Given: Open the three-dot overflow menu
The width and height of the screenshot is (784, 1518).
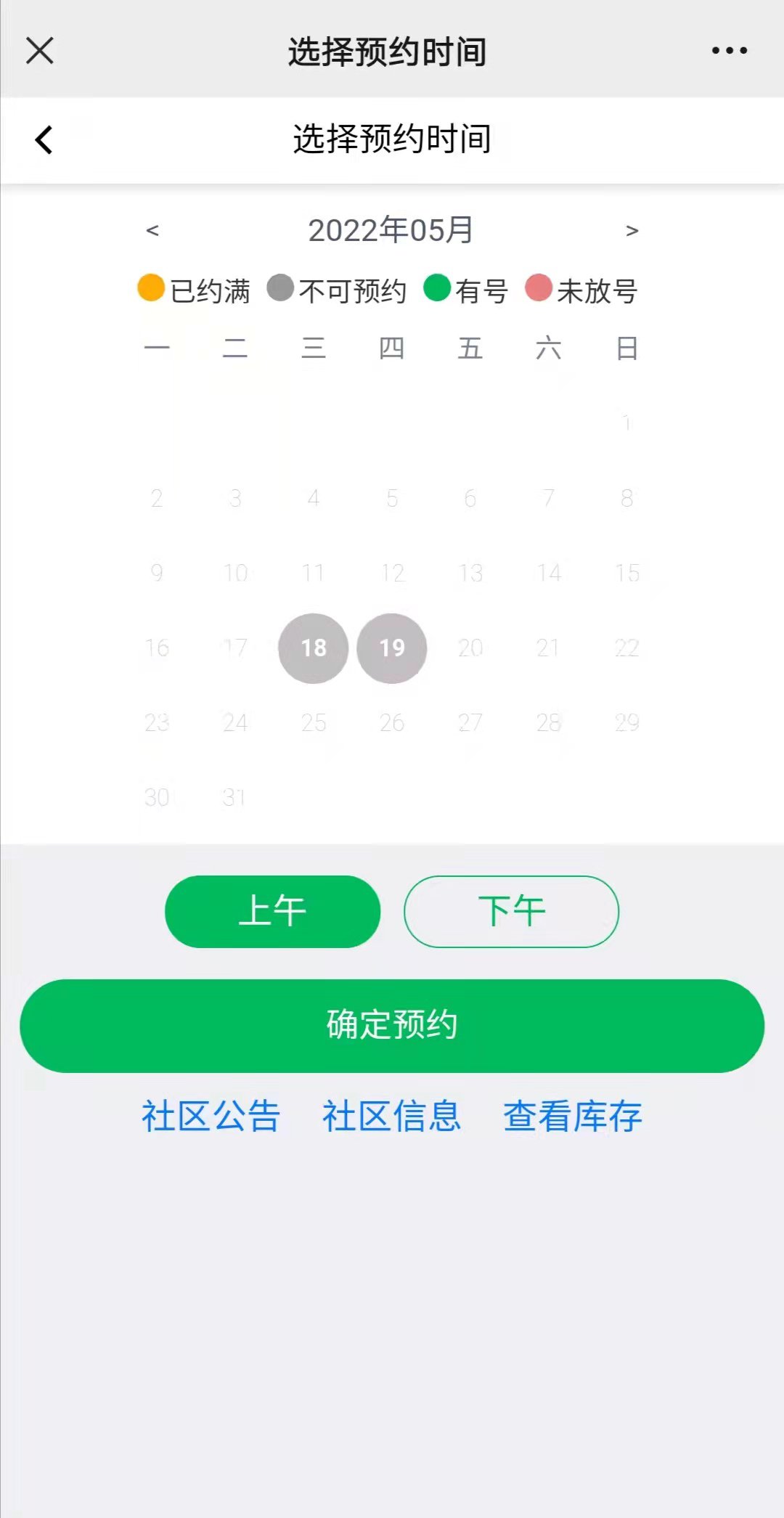Looking at the screenshot, I should [729, 51].
